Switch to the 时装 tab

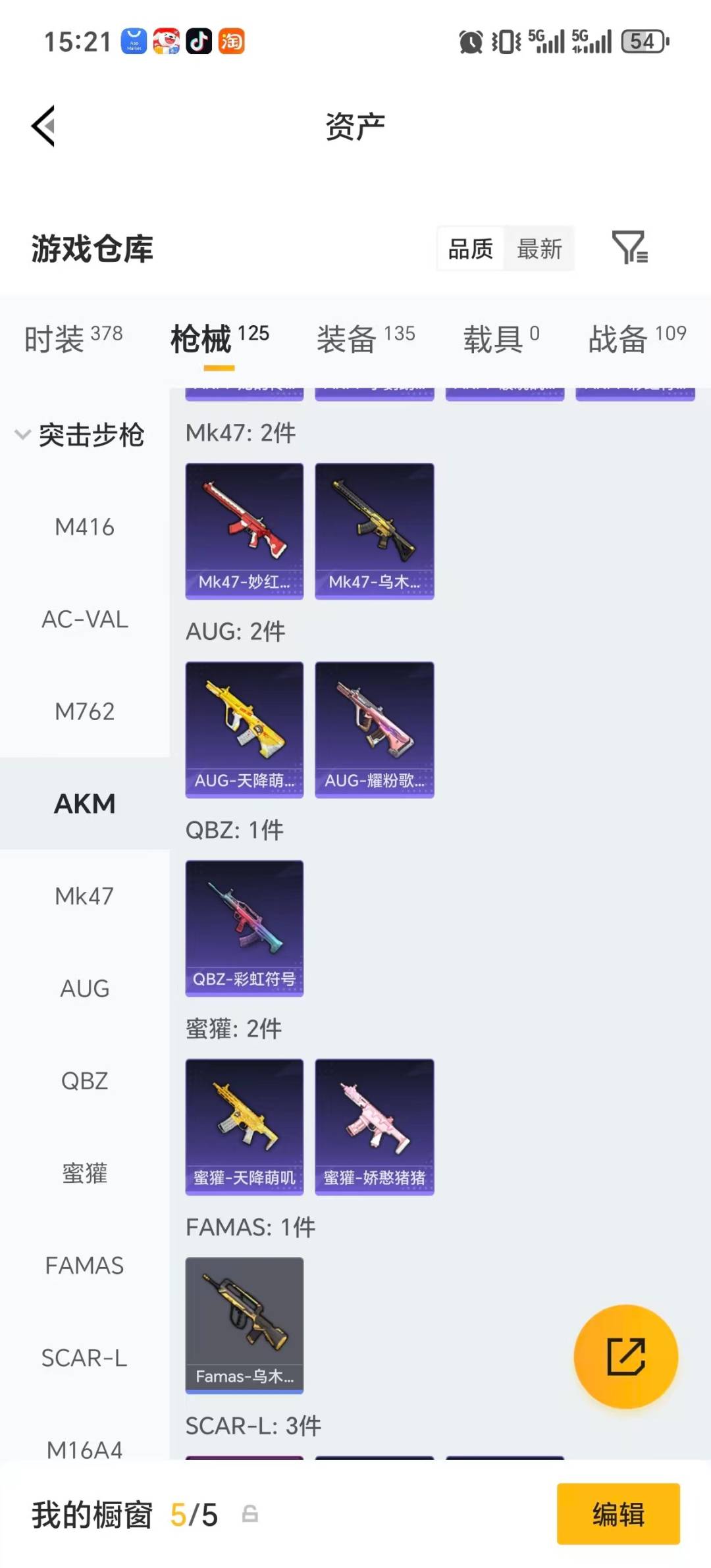tap(56, 339)
